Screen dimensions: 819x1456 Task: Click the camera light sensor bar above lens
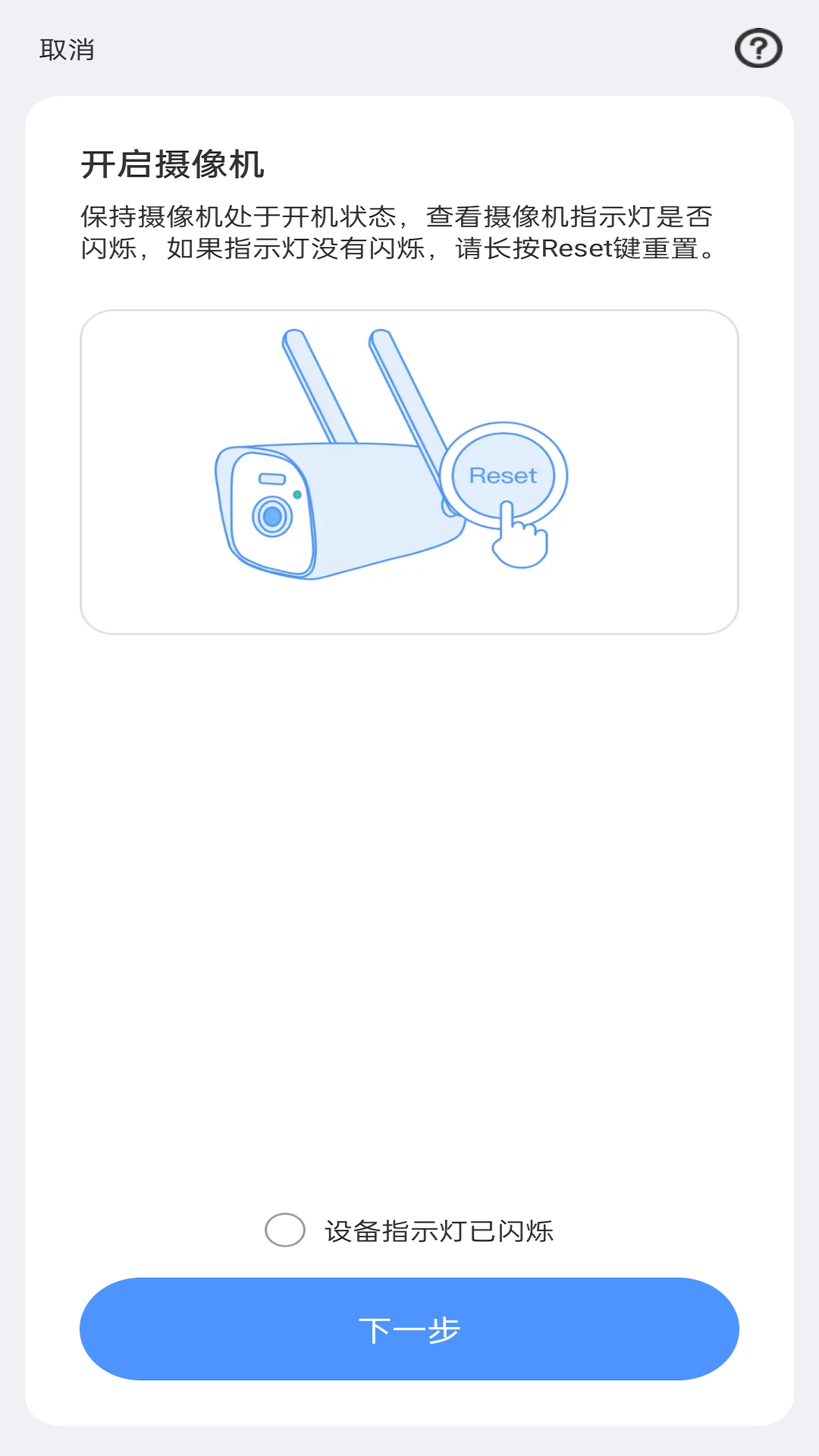pyautogui.click(x=271, y=479)
